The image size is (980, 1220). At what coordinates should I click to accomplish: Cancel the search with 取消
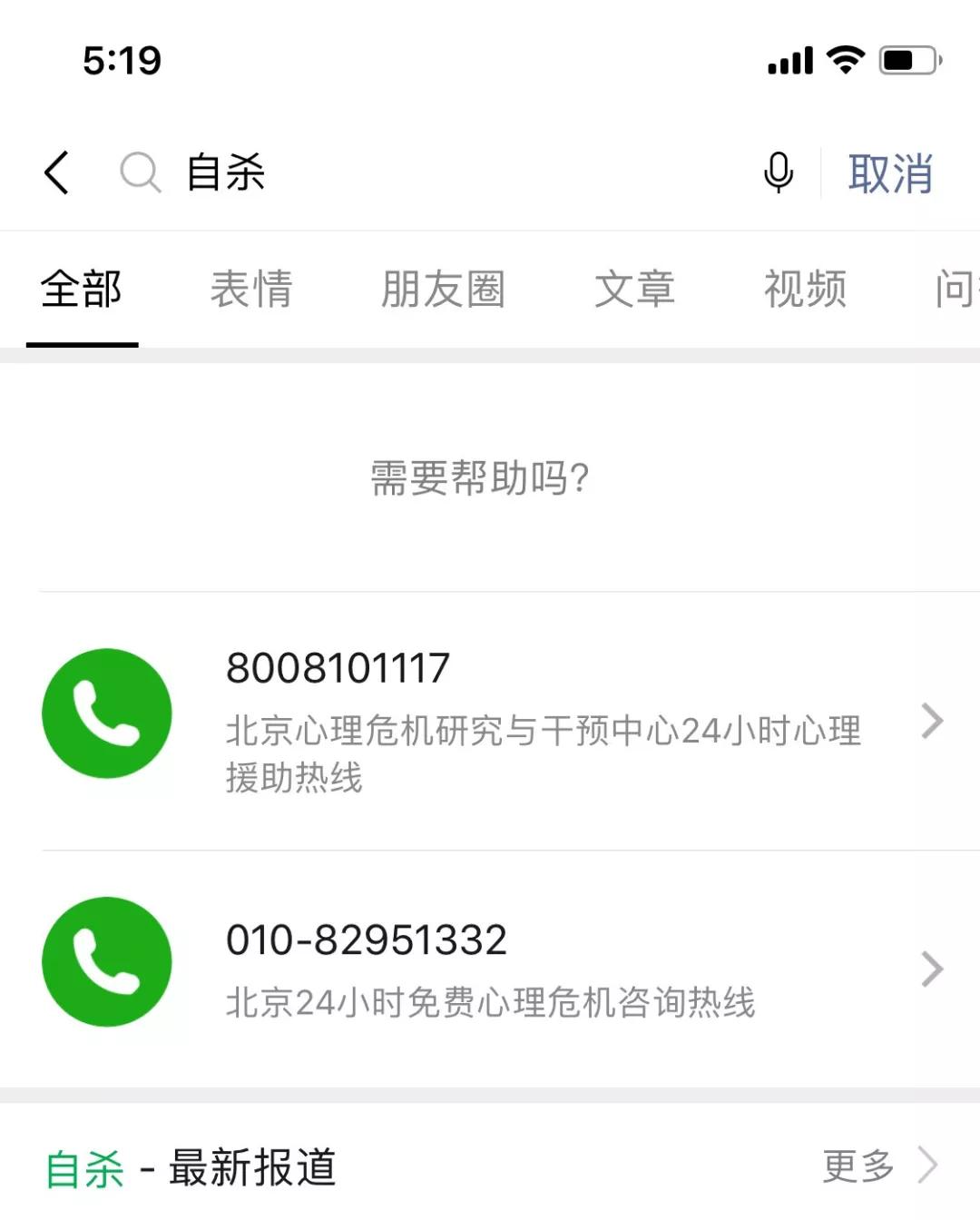pos(889,173)
